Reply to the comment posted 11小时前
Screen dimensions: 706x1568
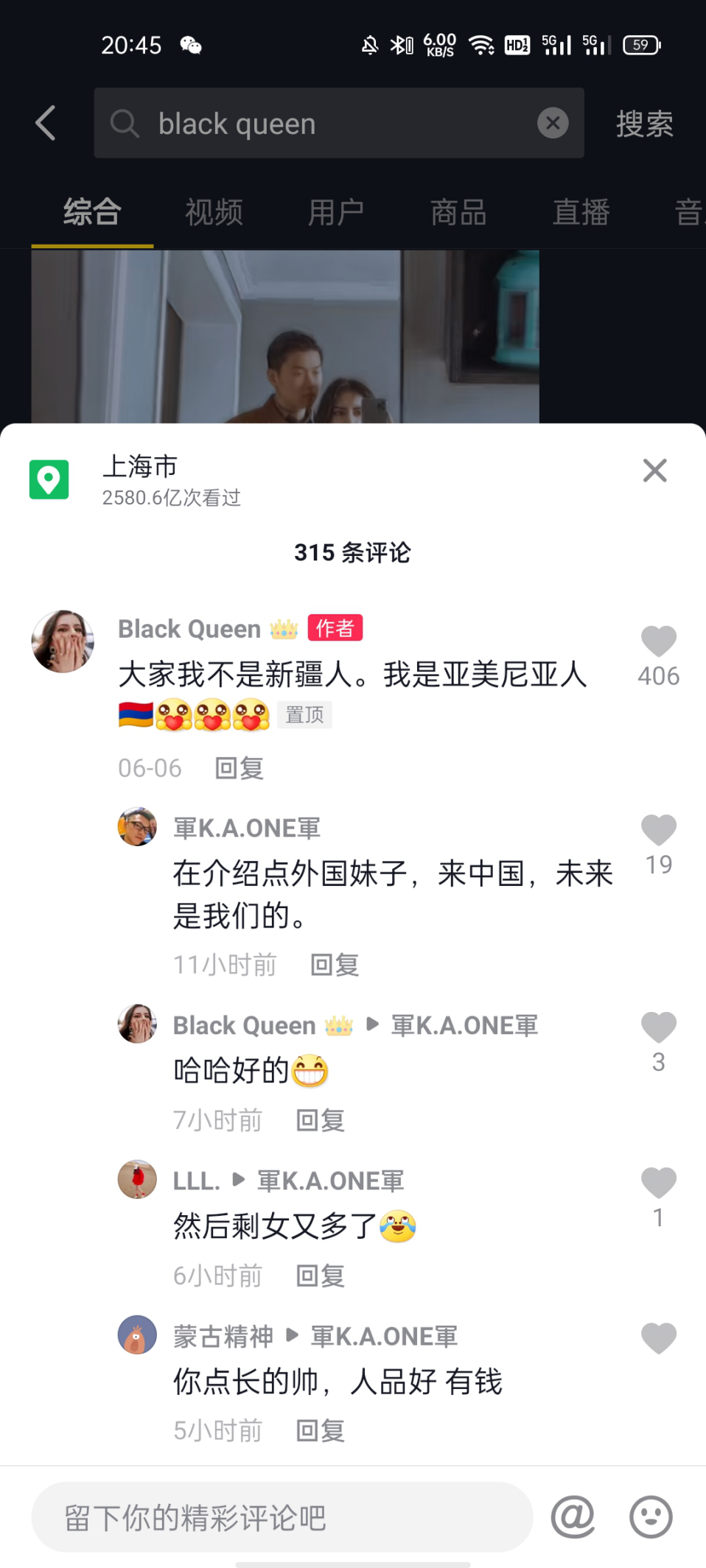335,965
